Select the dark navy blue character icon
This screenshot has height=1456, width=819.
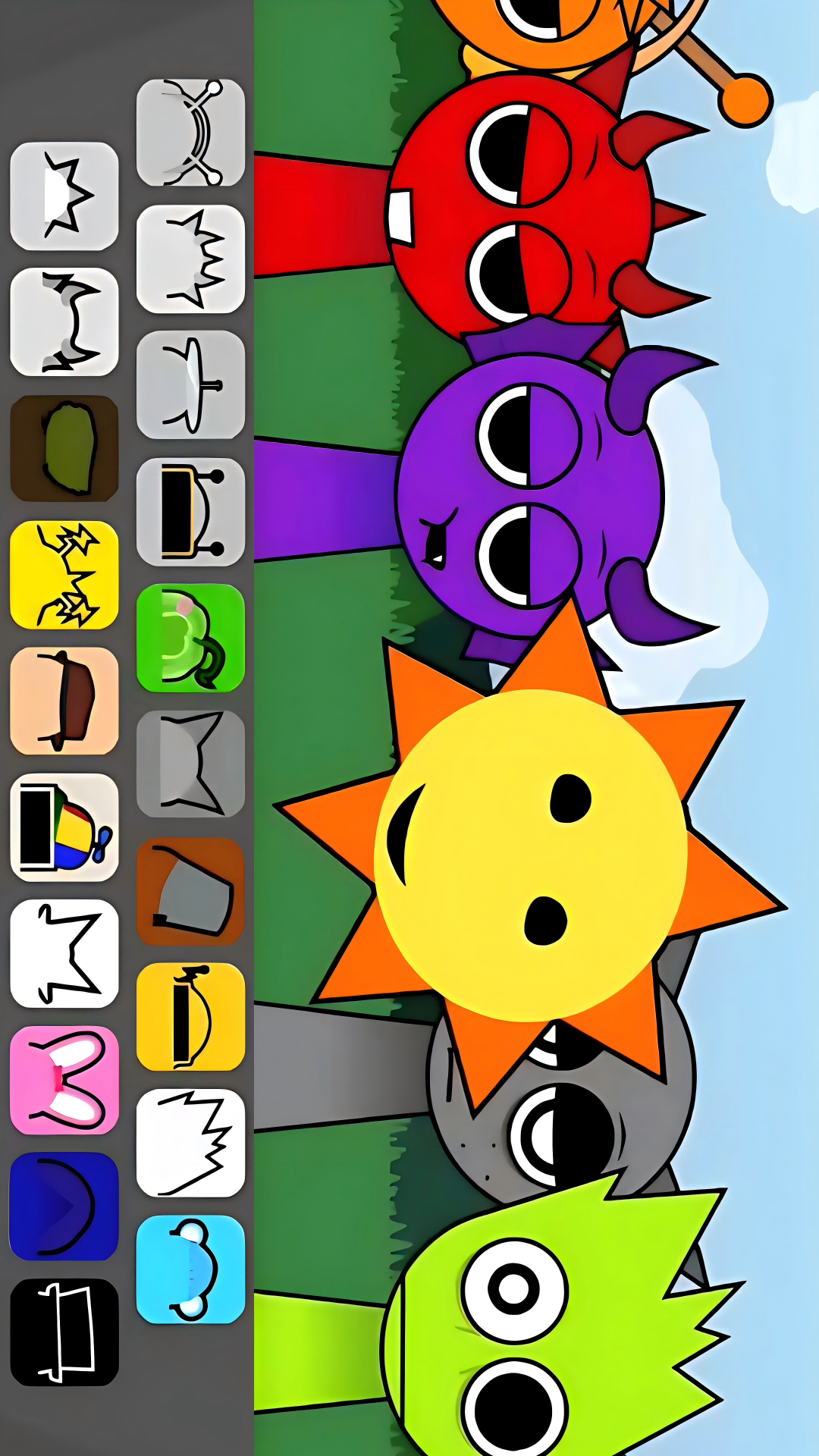pos(64,1207)
